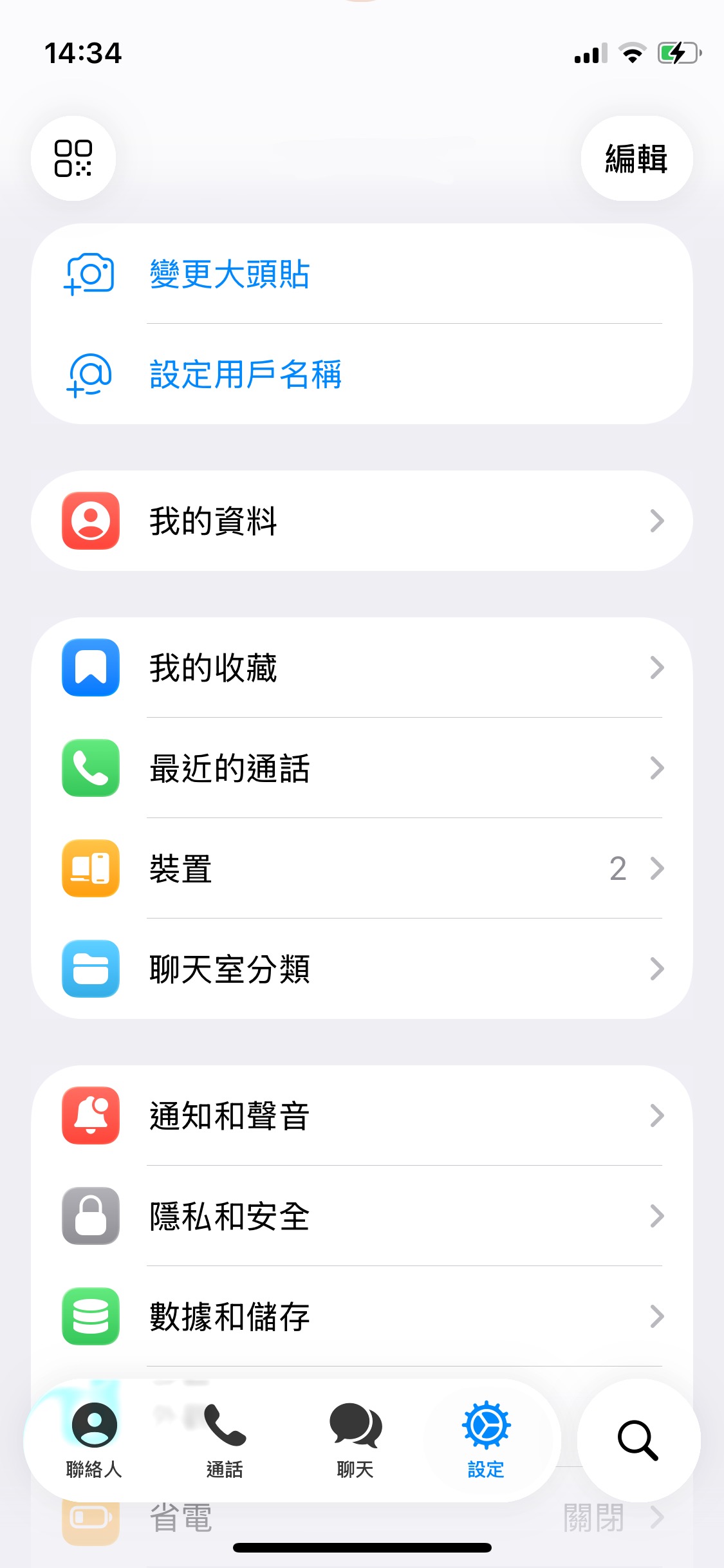Screen dimensions: 724x1568
Task: Tap the bell icon for 通知和聲音
Action: 89,1115
